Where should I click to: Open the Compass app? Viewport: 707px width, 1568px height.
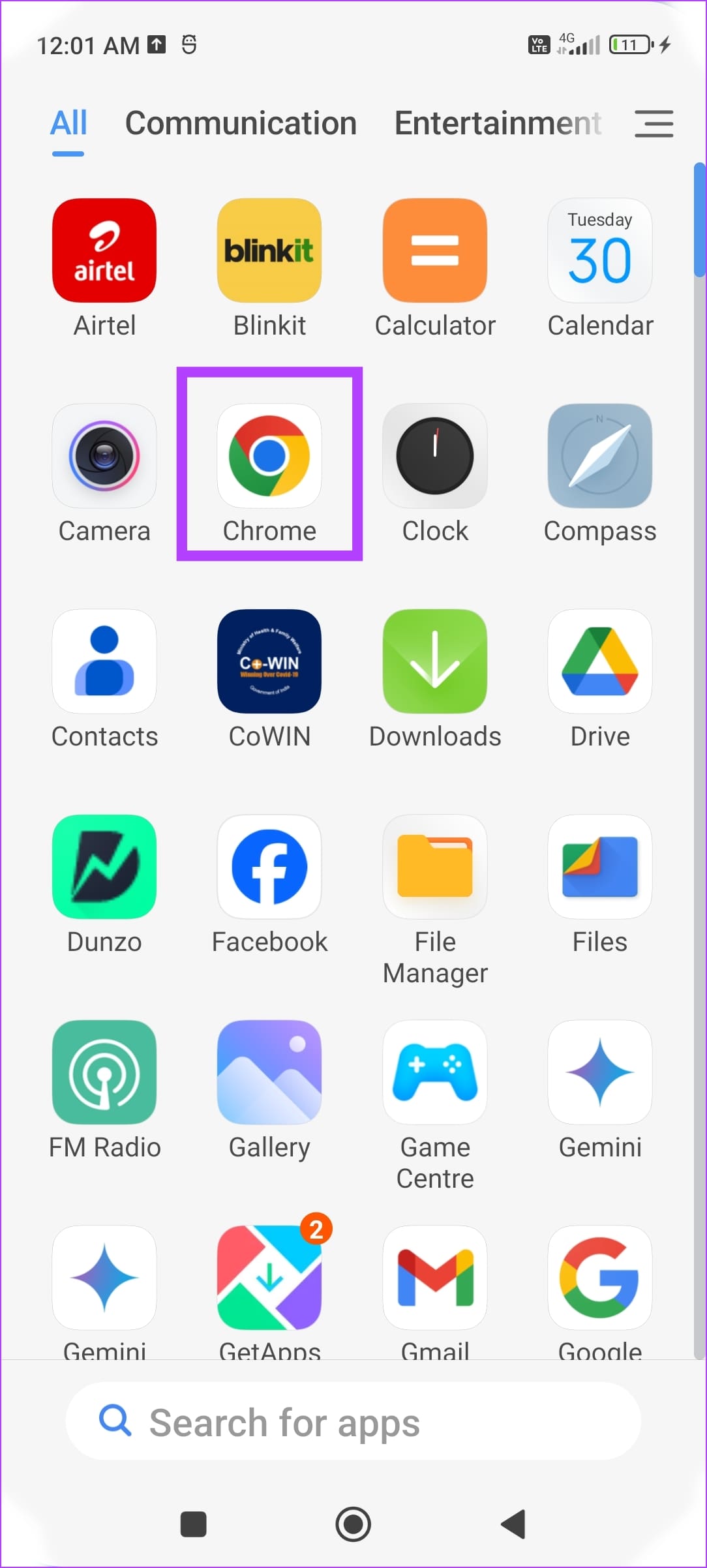(599, 457)
